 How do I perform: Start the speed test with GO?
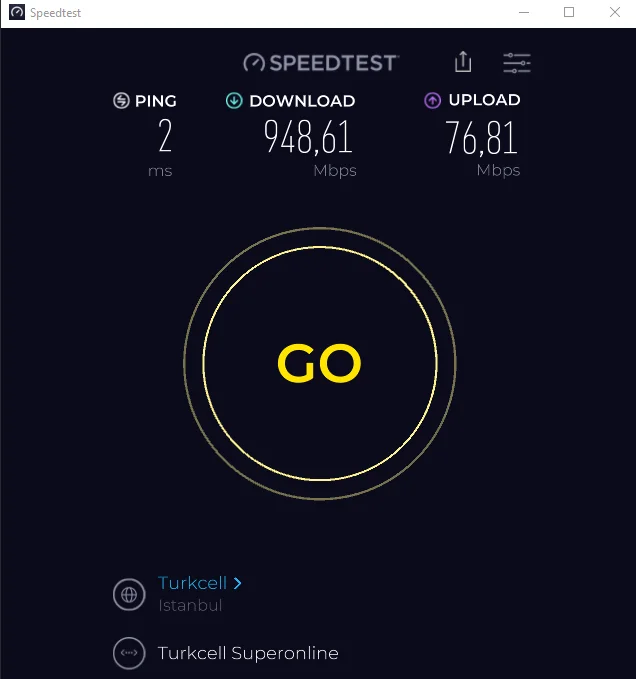click(319, 364)
